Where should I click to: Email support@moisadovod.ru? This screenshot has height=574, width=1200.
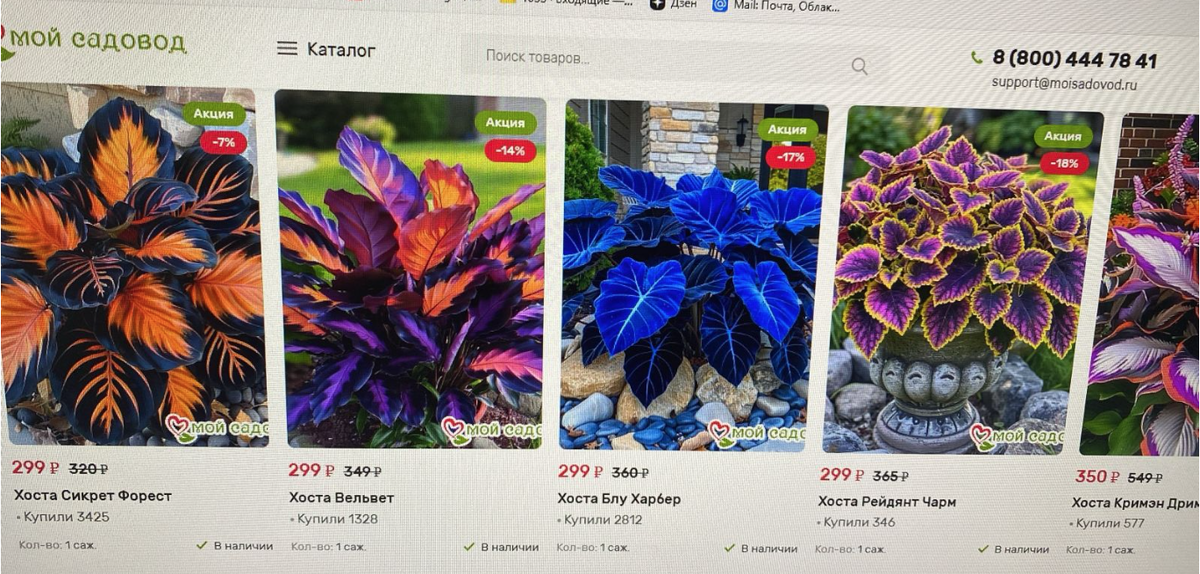coord(1064,84)
